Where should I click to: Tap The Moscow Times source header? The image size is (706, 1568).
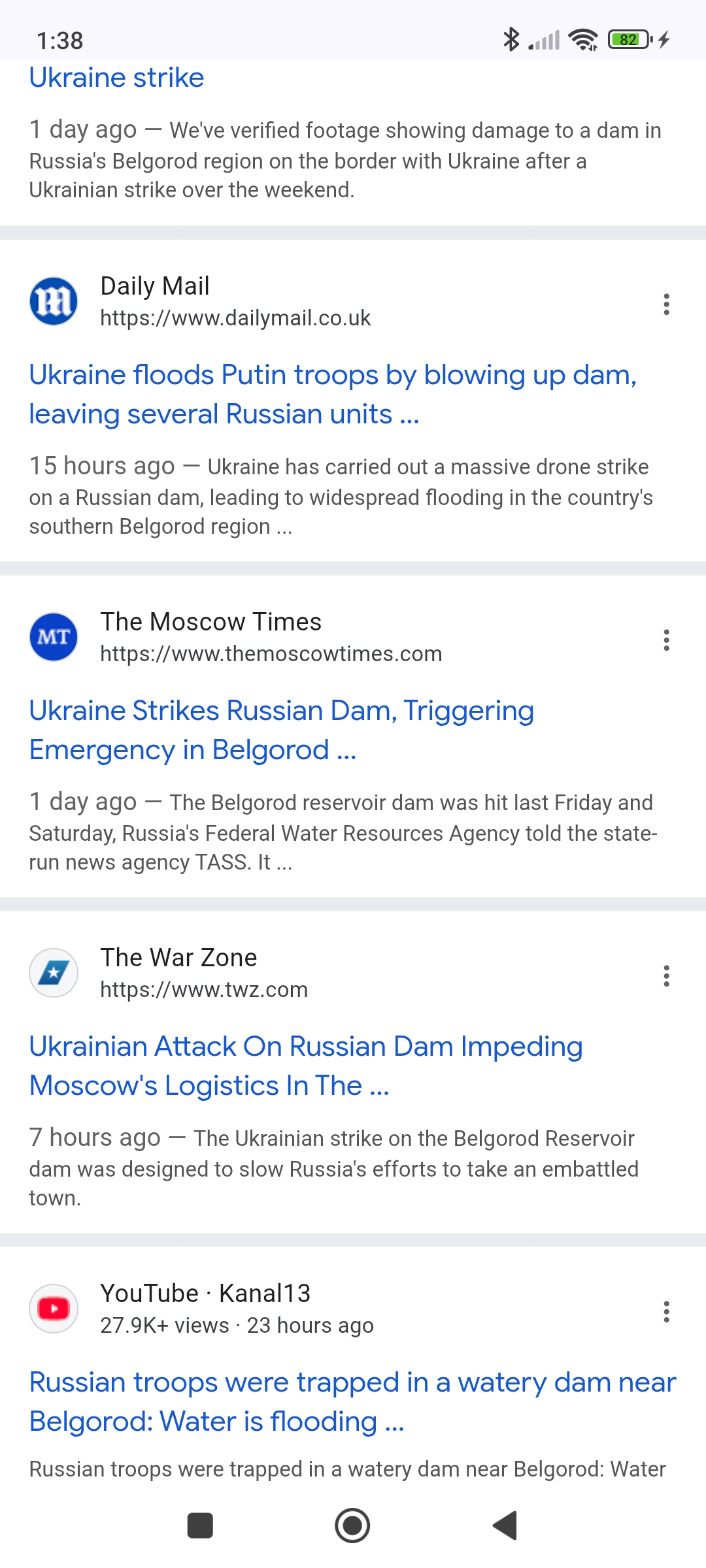point(271,638)
